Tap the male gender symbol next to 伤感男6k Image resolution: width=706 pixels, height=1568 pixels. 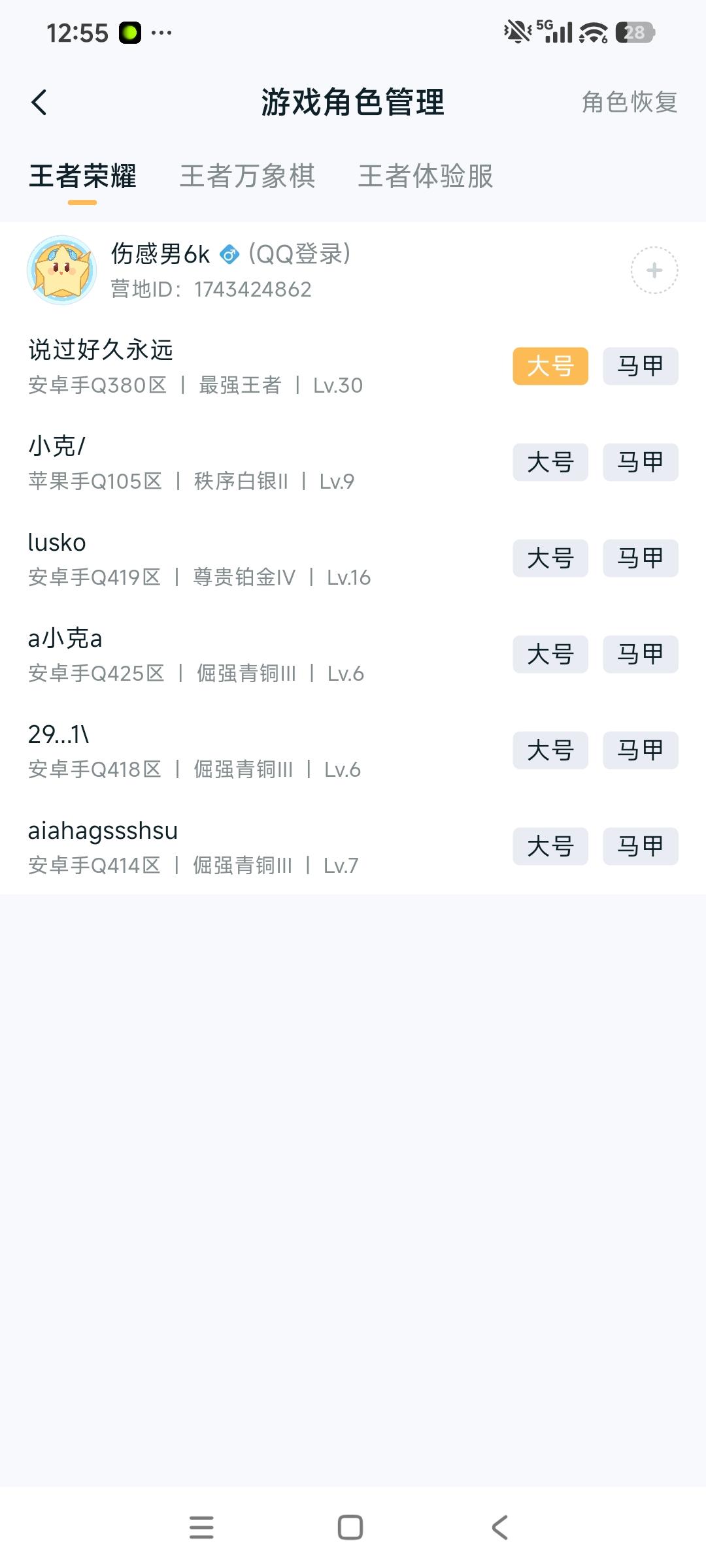pyautogui.click(x=227, y=255)
